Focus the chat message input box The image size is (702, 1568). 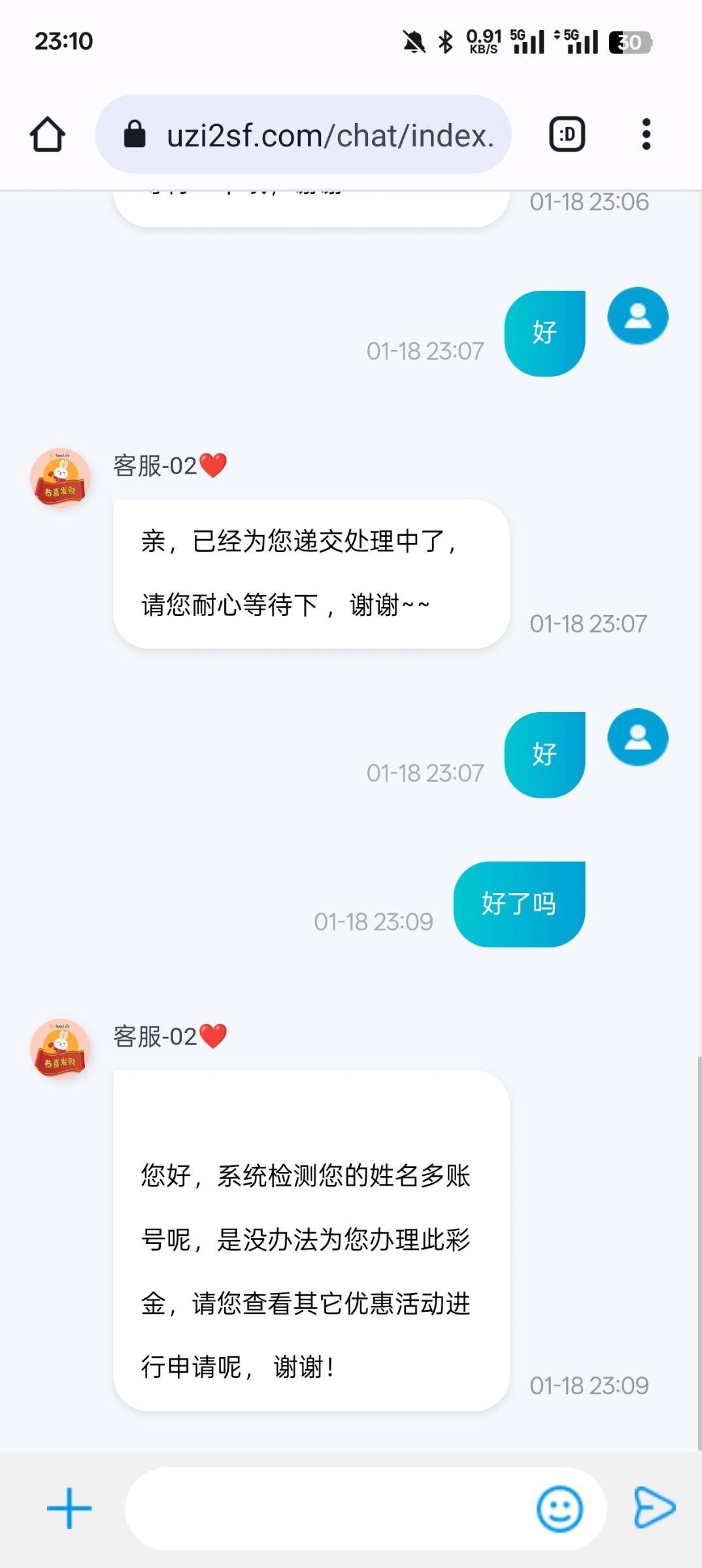(327, 1509)
